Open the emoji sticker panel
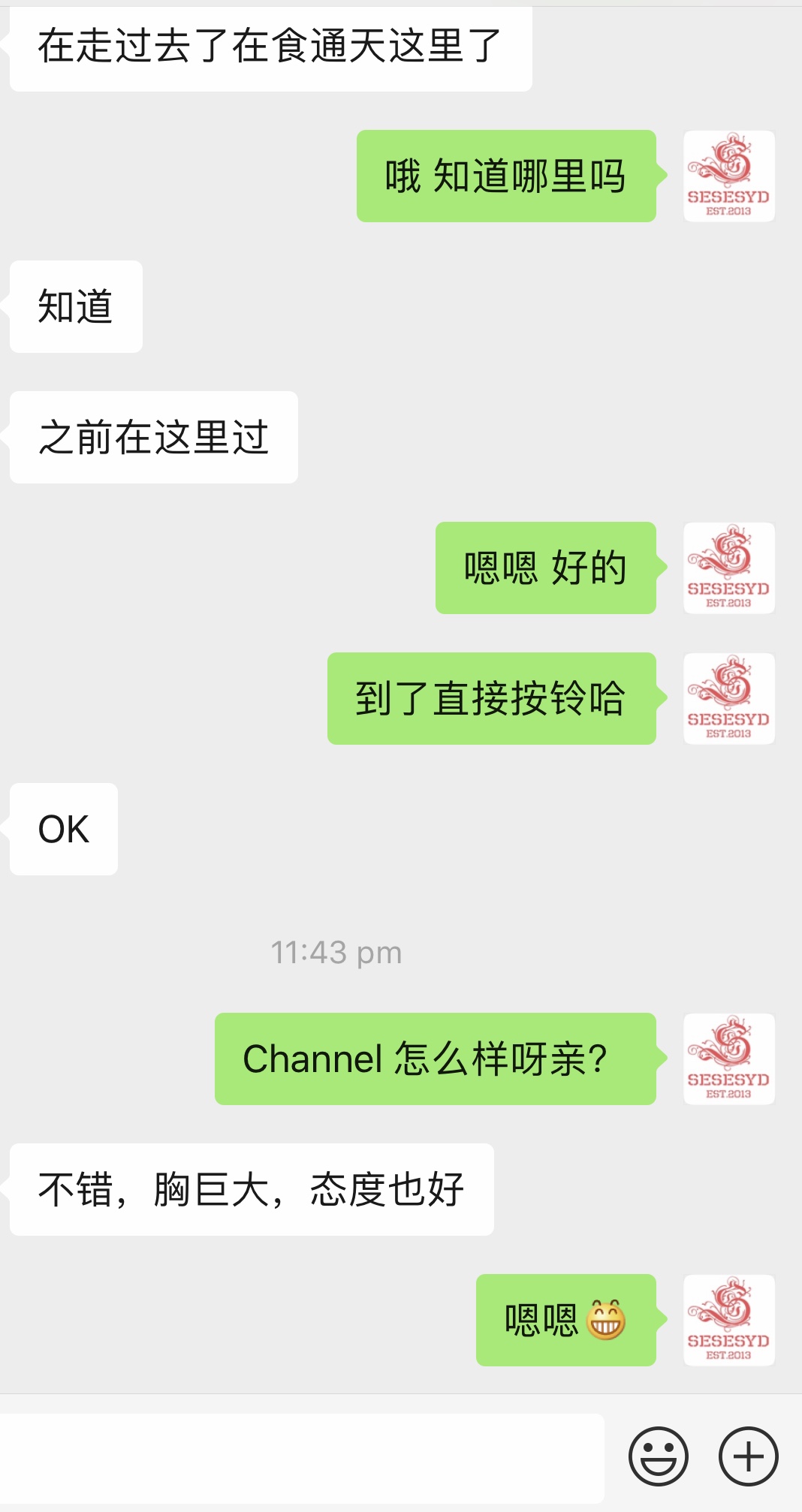 (x=658, y=1456)
